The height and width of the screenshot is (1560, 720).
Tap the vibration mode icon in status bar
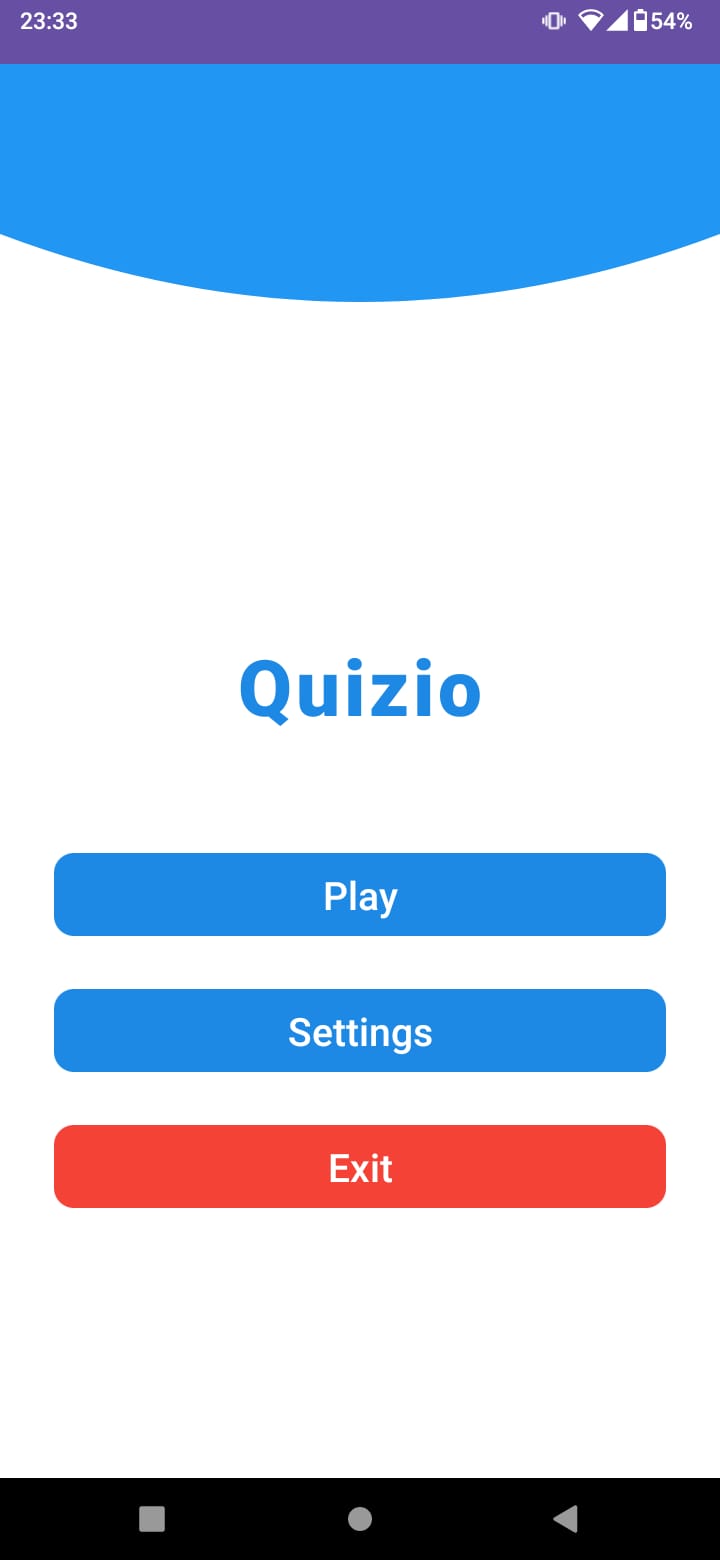coord(553,20)
